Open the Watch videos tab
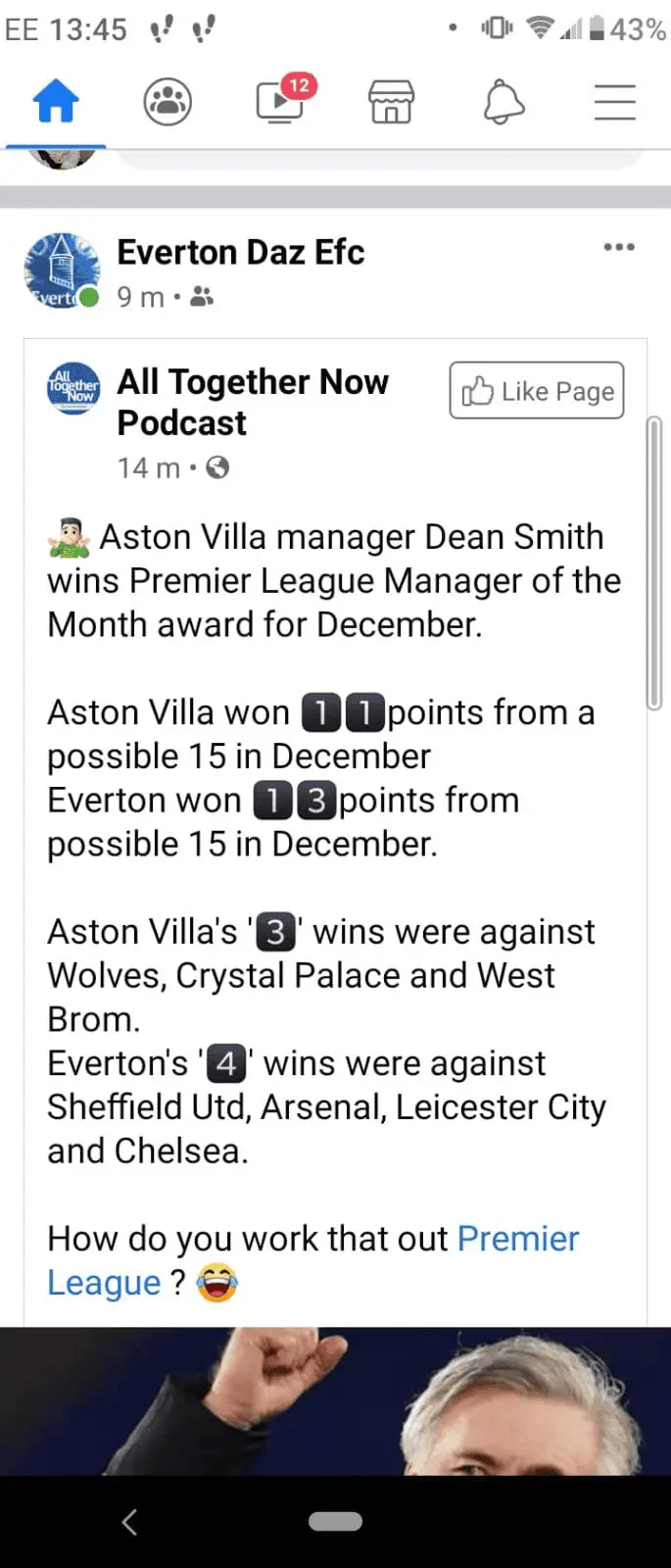Screen dimensions: 671x1568 (x=280, y=102)
